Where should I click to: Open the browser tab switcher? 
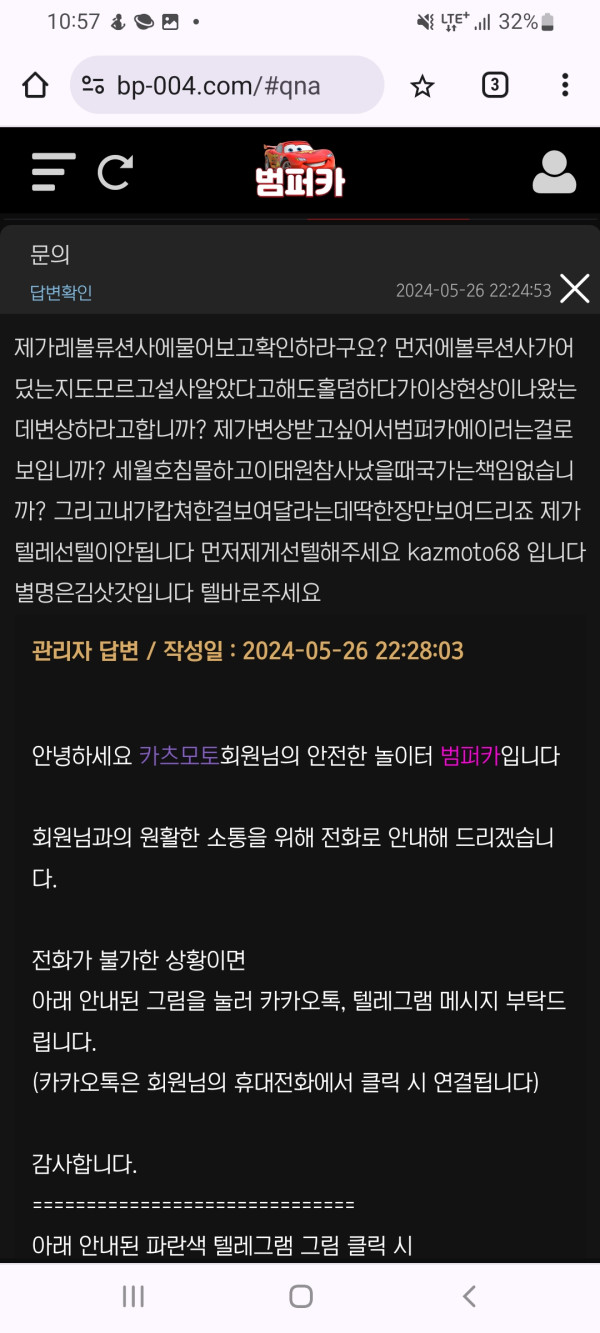coord(494,85)
